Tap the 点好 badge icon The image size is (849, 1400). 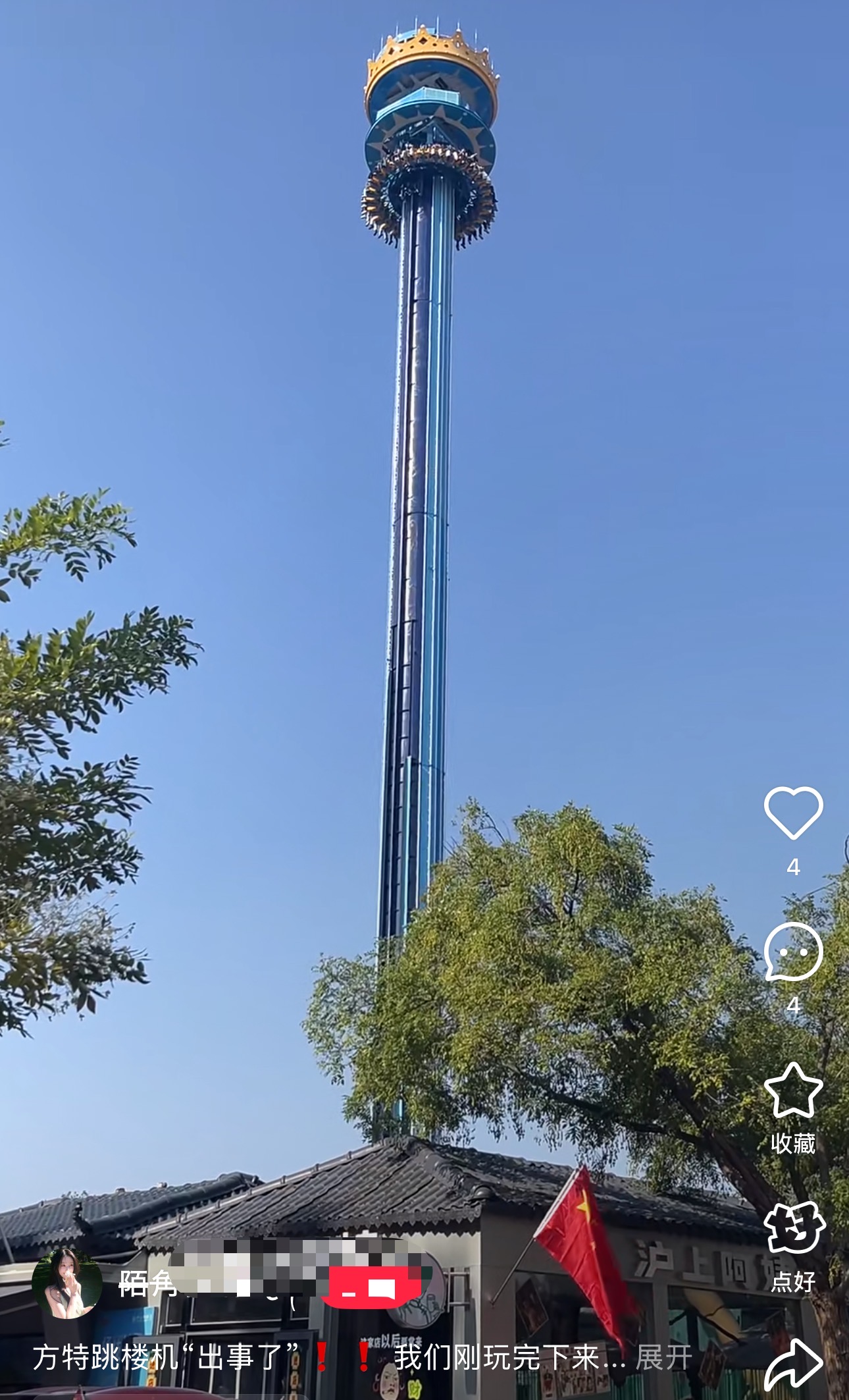(x=793, y=1229)
